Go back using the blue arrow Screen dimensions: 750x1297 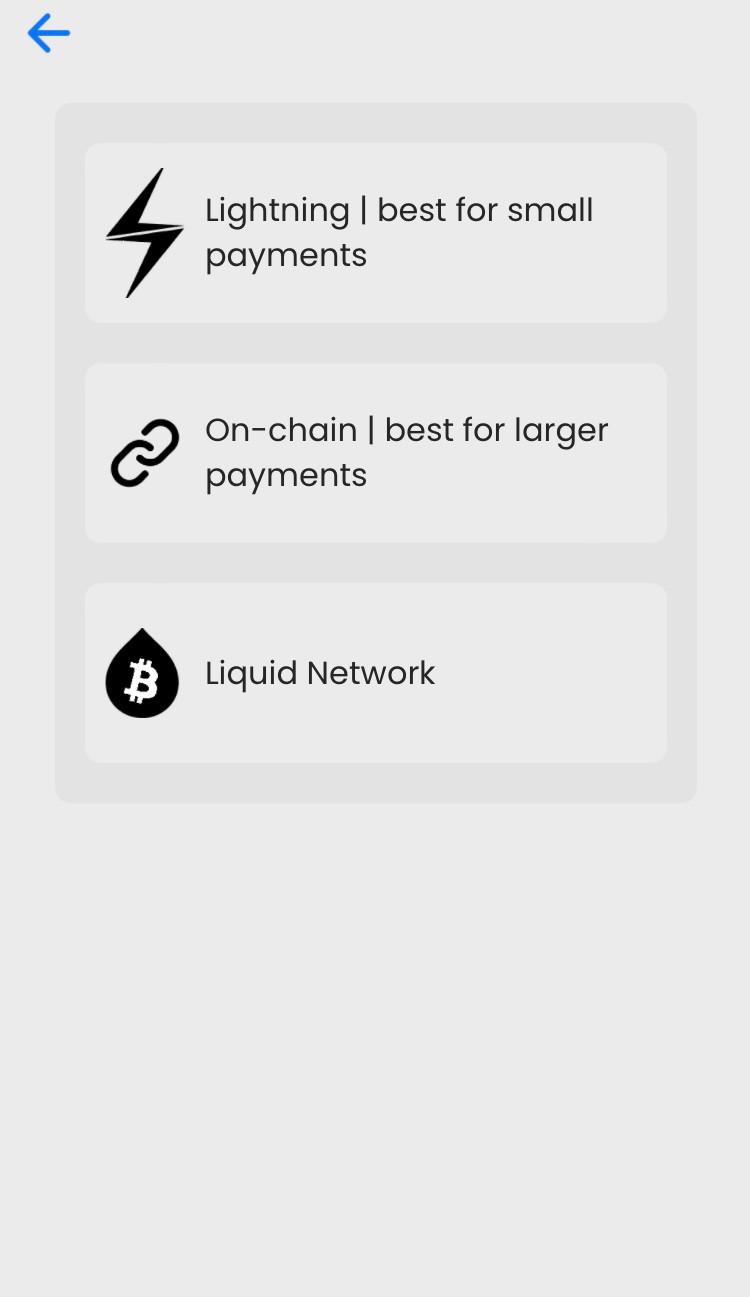tap(48, 34)
